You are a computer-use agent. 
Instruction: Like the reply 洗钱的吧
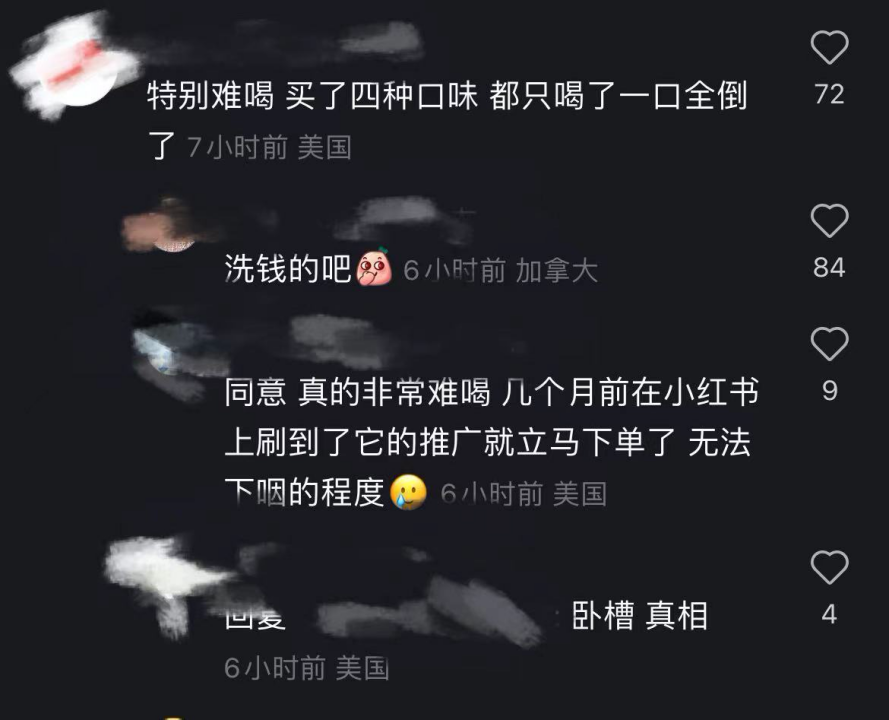pyautogui.click(x=829, y=221)
